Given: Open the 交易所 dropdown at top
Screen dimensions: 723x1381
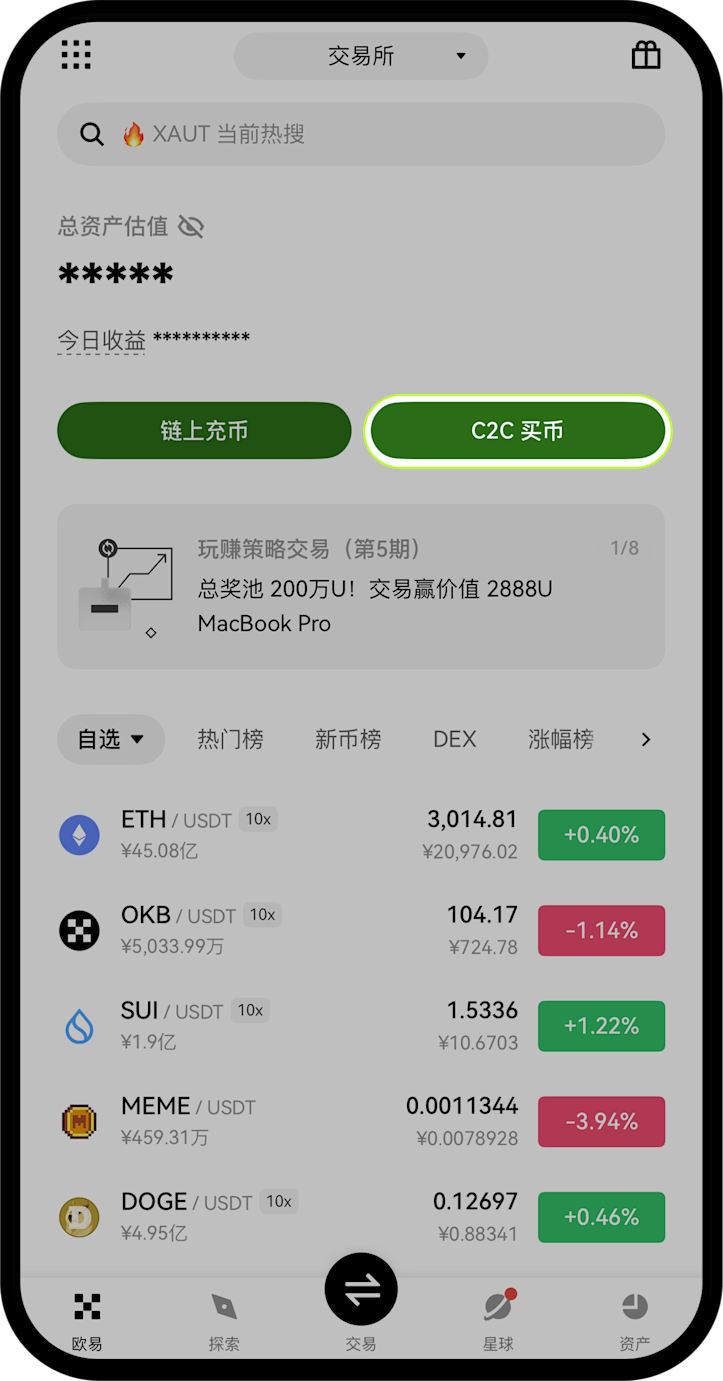Looking at the screenshot, I should coord(361,57).
